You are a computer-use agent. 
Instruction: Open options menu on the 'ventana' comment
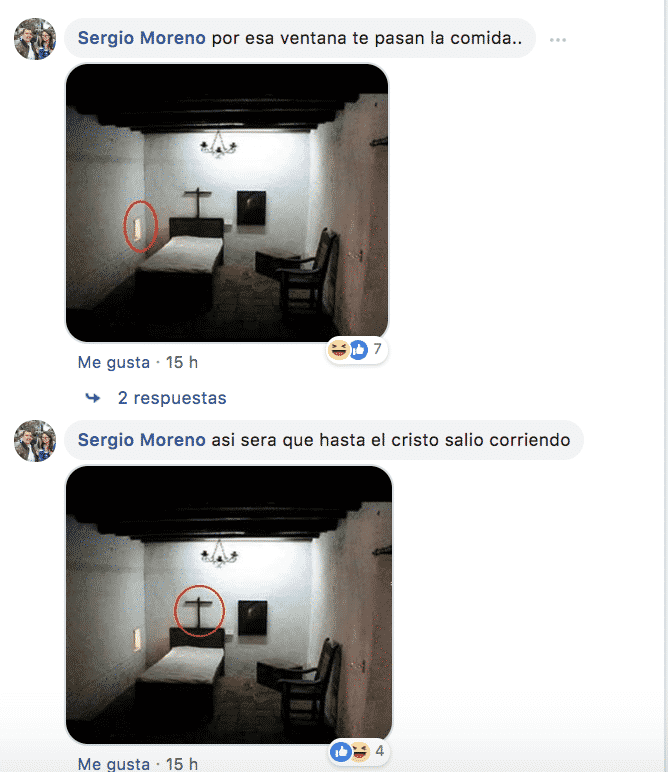(x=558, y=40)
